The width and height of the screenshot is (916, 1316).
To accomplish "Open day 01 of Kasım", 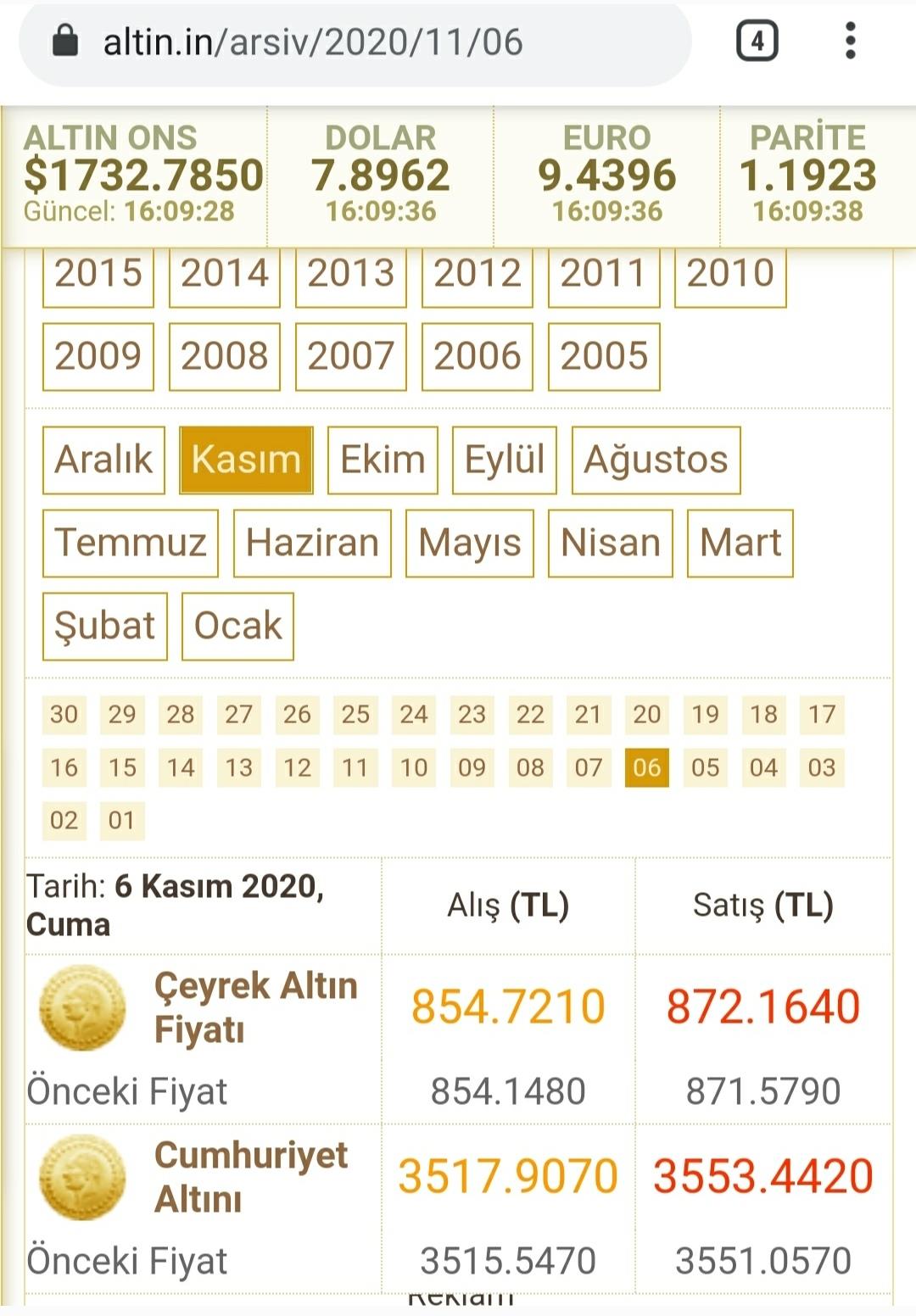I will (122, 821).
